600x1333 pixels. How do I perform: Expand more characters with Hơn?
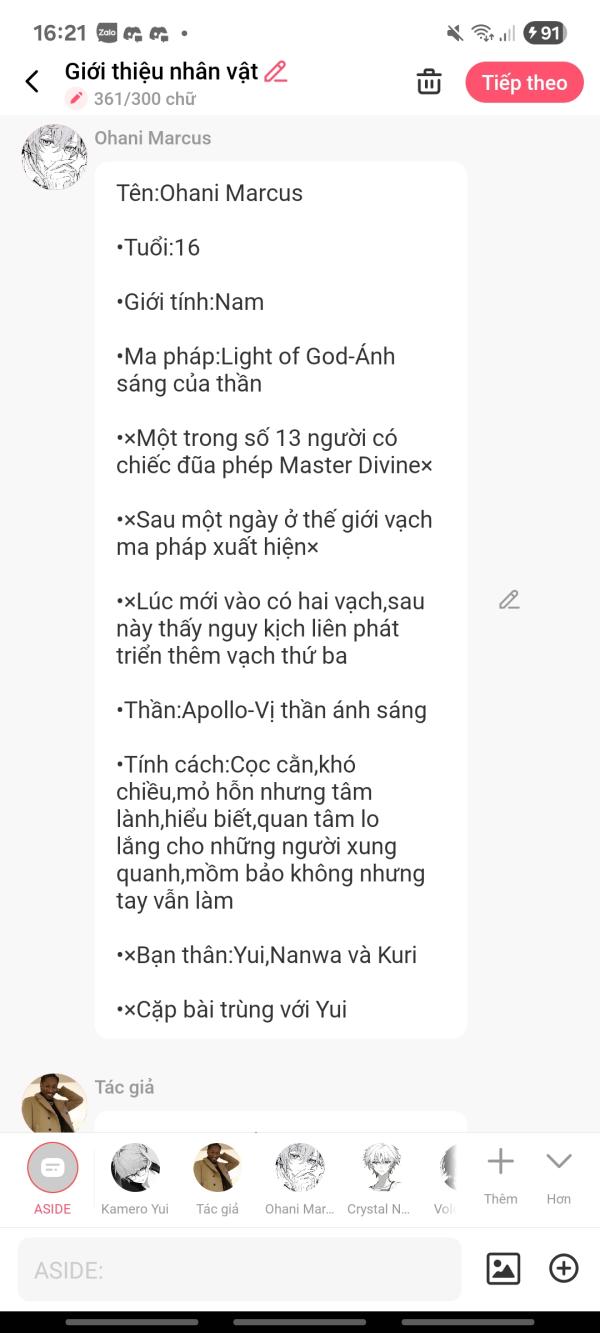click(x=559, y=1176)
